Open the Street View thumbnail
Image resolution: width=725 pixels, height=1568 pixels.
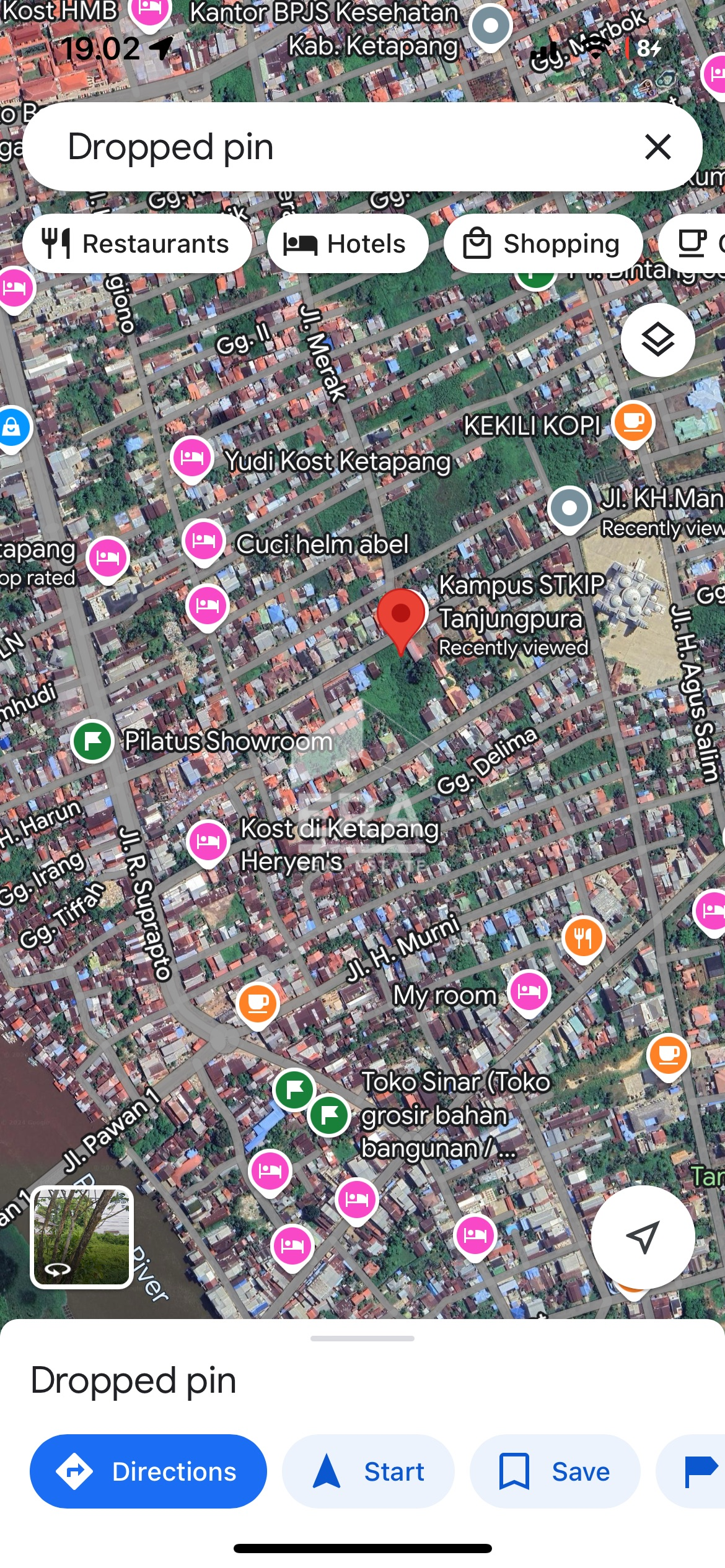82,1237
